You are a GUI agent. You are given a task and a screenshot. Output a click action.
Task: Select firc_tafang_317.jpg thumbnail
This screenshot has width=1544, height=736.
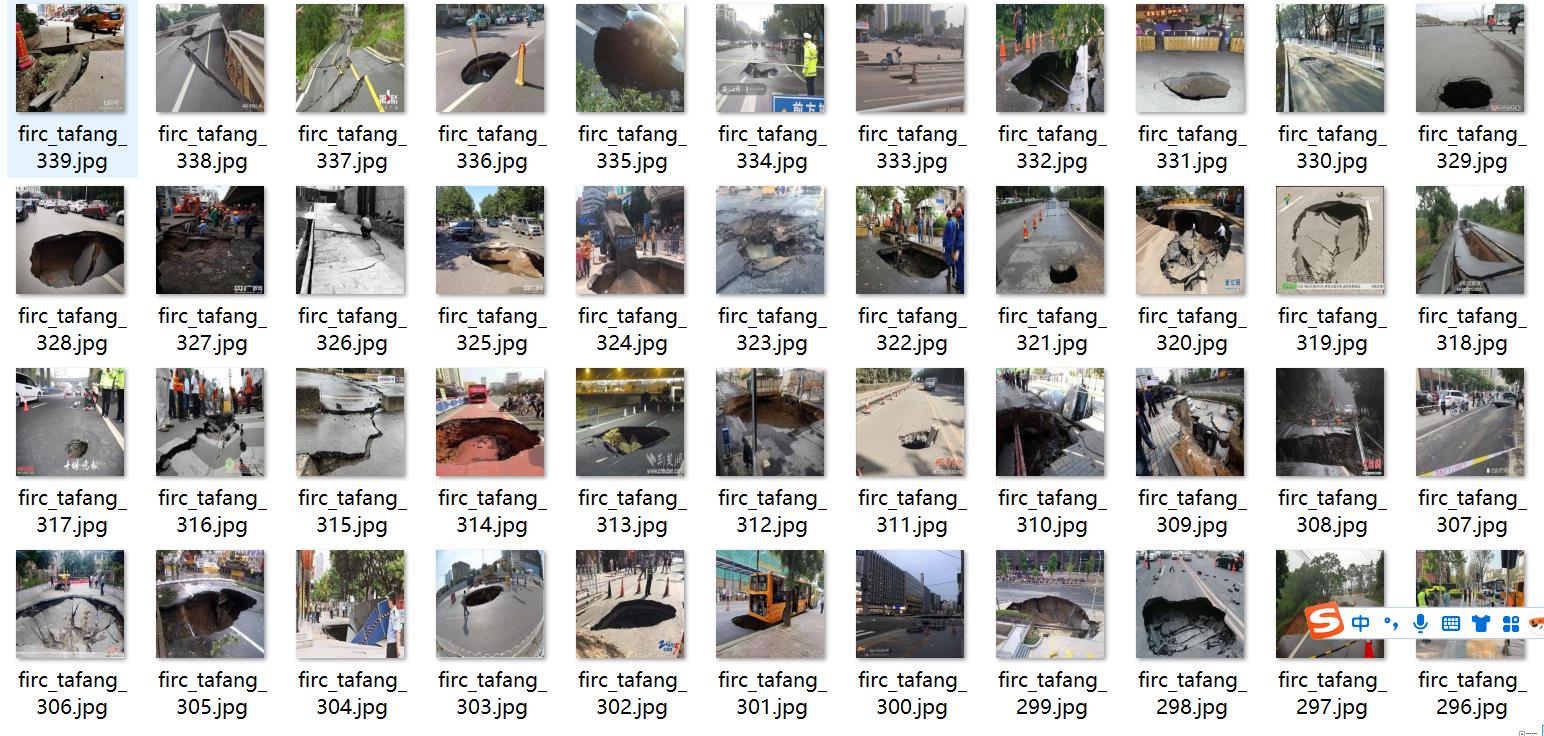(x=70, y=422)
